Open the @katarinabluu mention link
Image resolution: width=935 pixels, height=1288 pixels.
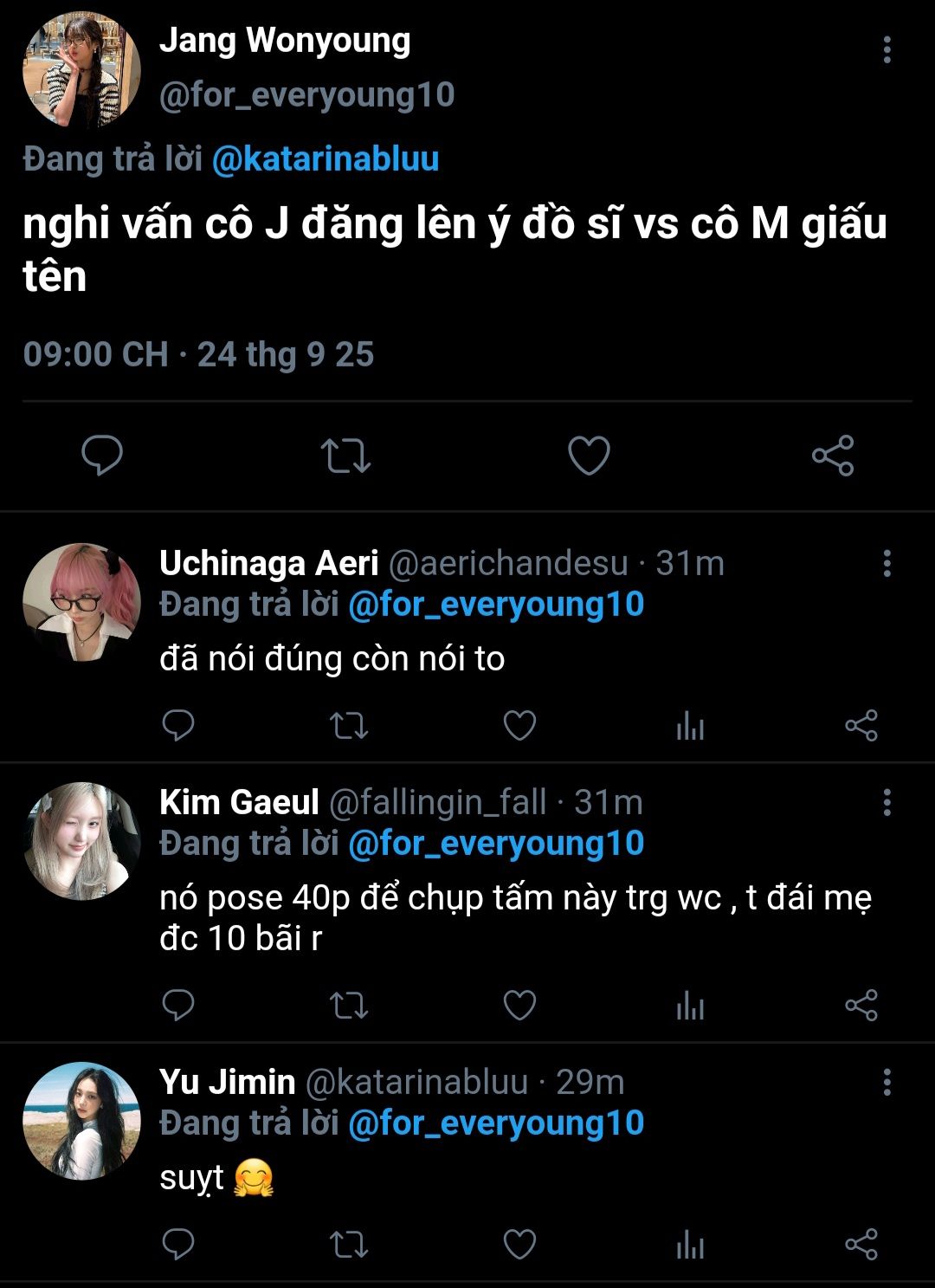[326, 159]
